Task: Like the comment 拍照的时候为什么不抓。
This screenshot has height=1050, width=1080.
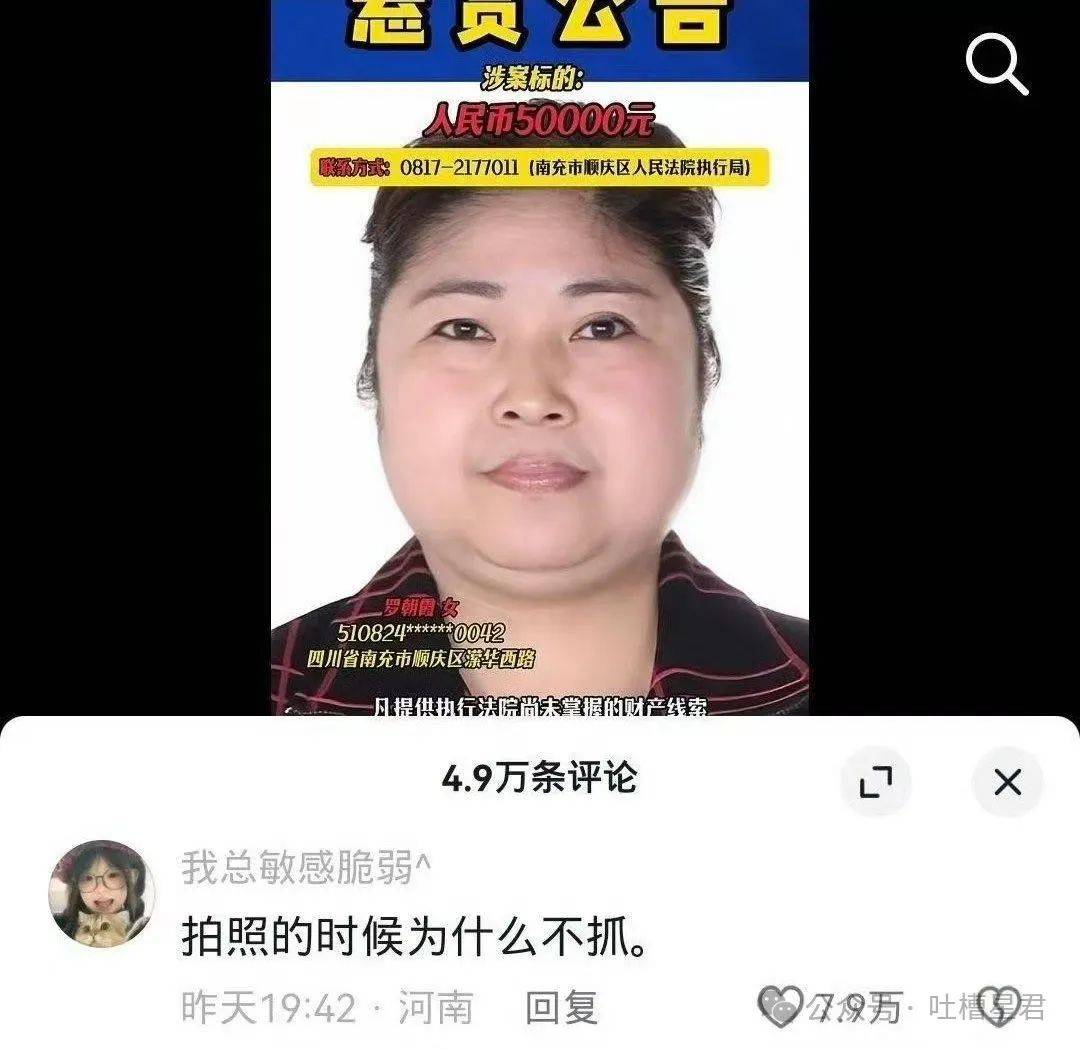Action: pos(781,1006)
